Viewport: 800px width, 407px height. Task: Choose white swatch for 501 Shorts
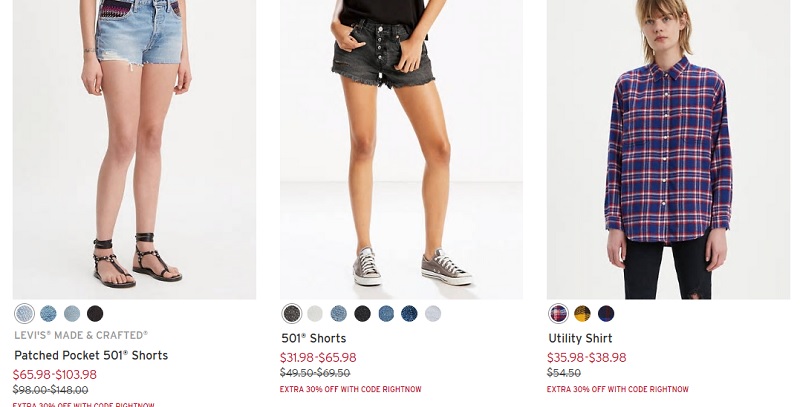click(x=315, y=313)
